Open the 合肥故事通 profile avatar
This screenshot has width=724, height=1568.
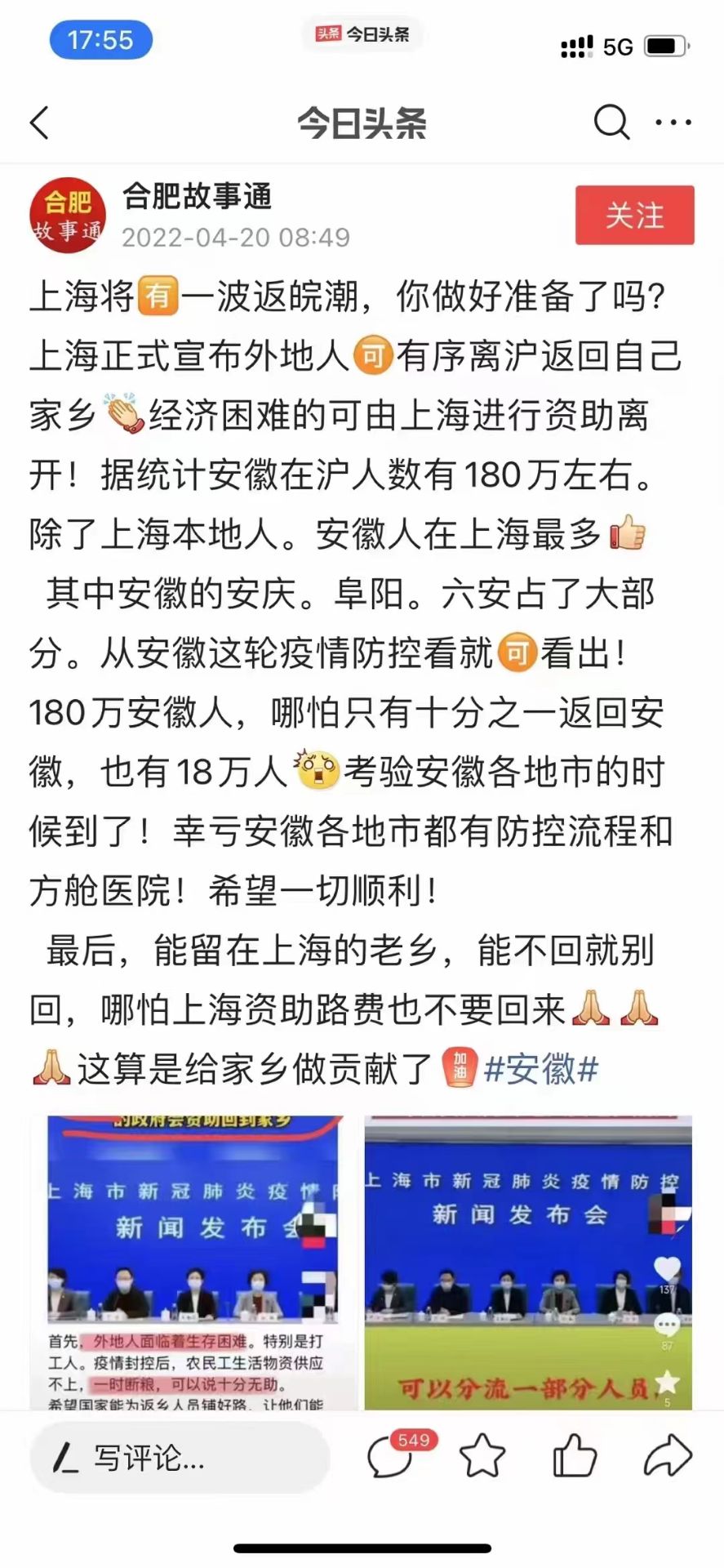pyautogui.click(x=68, y=216)
